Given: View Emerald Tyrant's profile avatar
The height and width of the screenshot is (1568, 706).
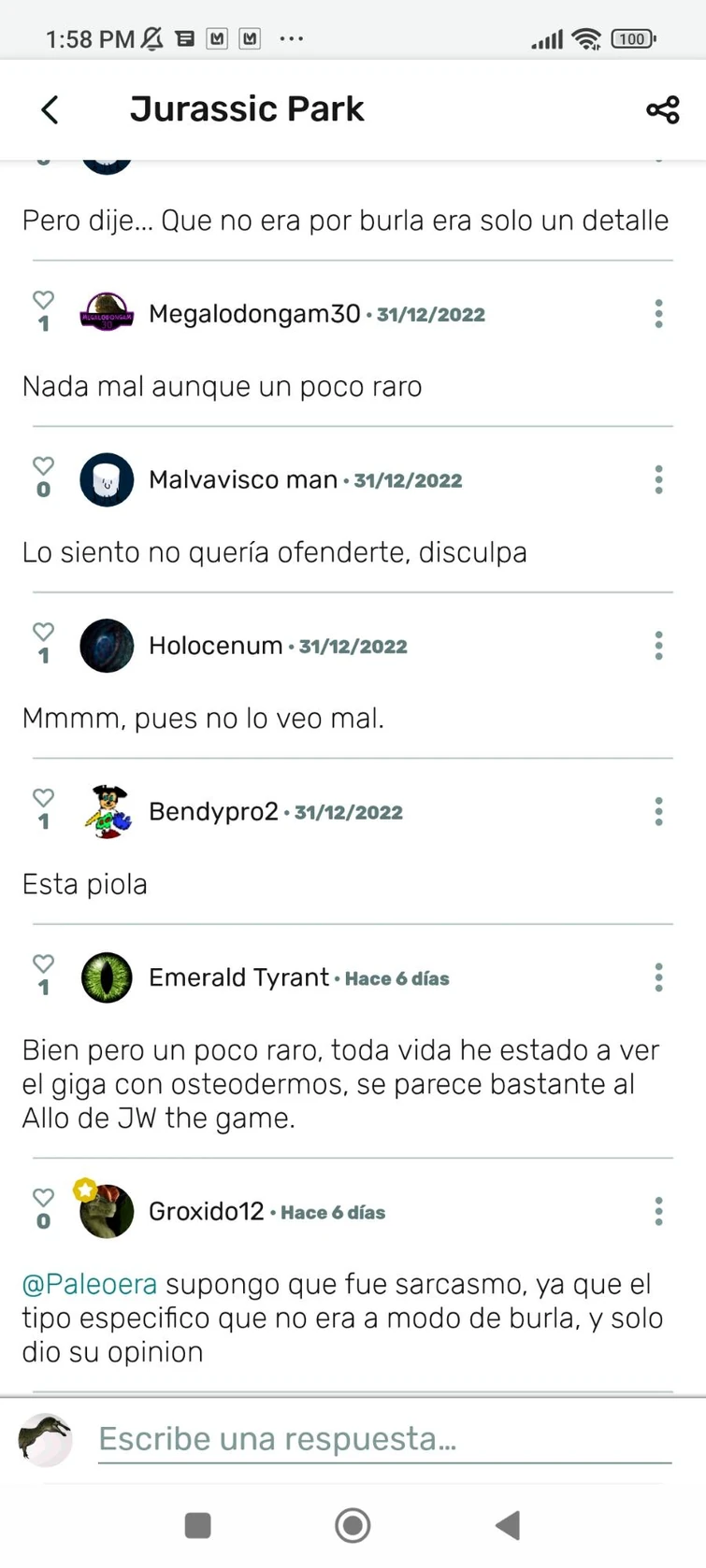Looking at the screenshot, I should point(107,977).
